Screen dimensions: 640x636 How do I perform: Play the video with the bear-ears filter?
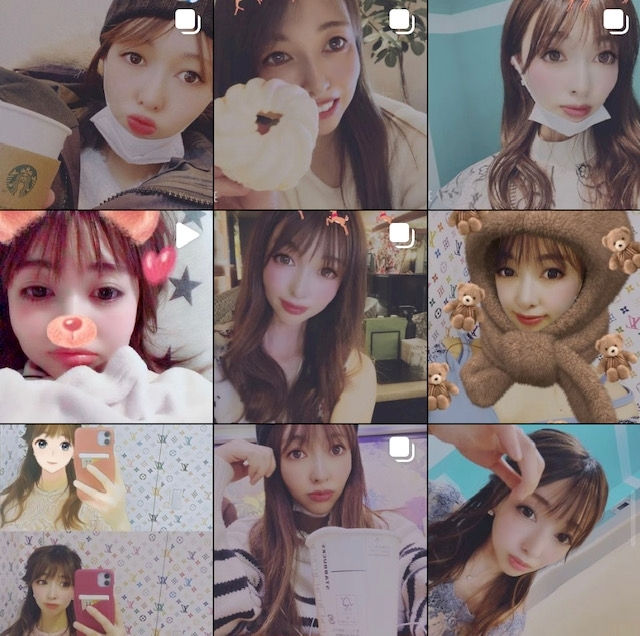106,316
